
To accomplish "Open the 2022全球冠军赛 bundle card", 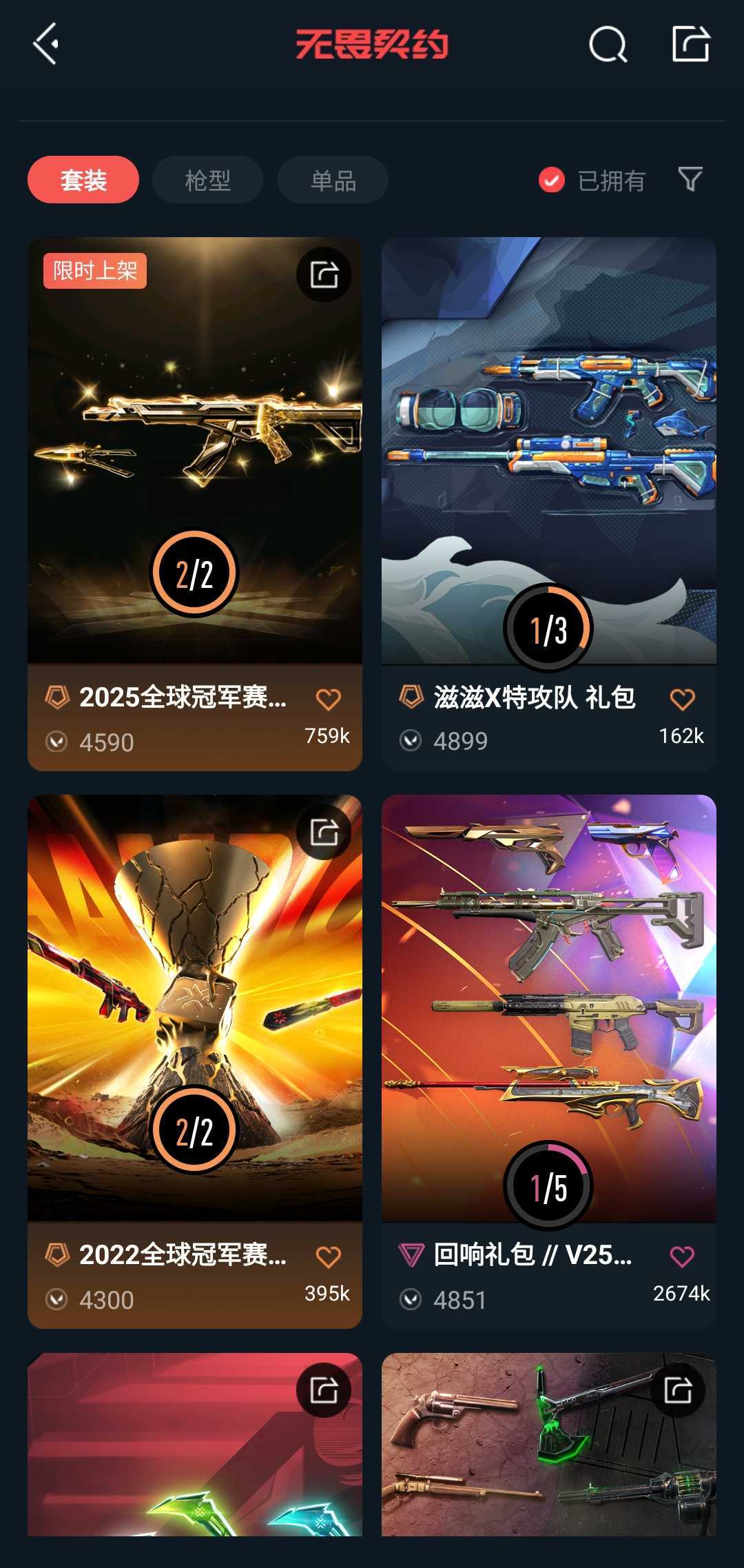I will click(195, 1061).
